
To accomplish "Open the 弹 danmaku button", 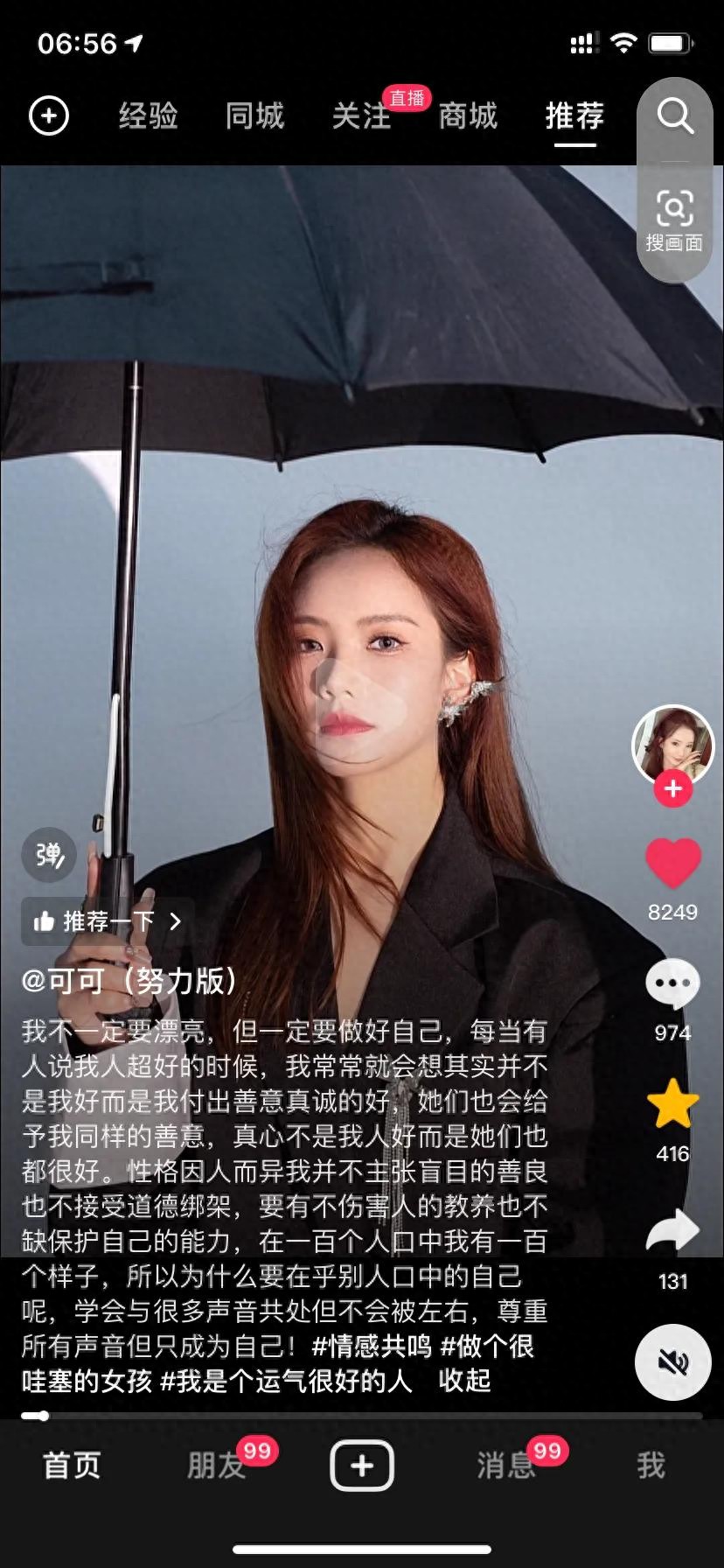I will [x=49, y=854].
